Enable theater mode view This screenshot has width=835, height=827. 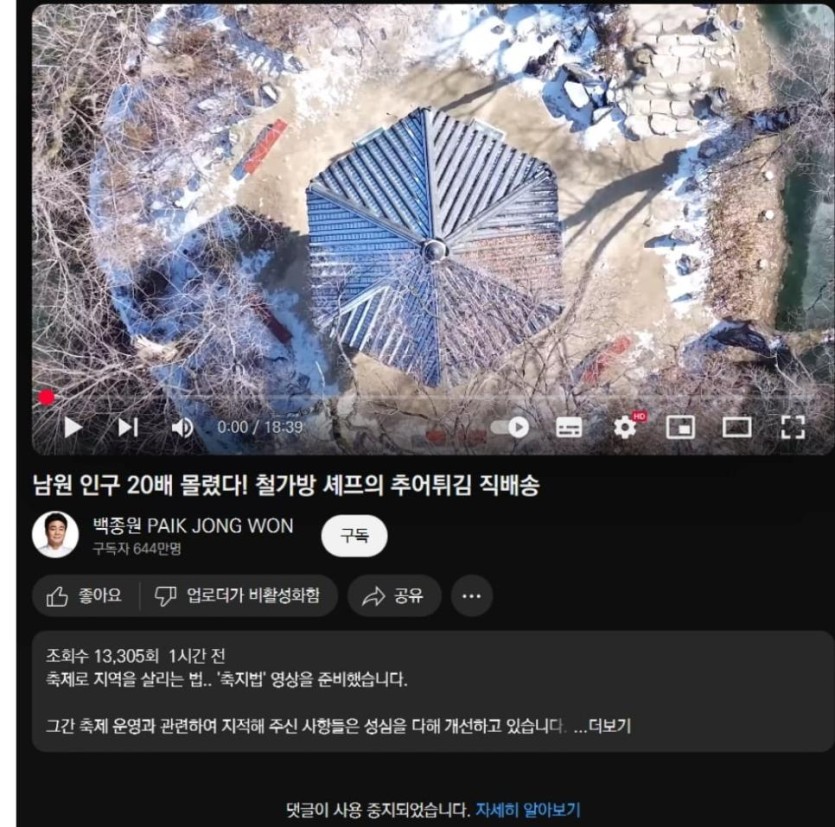pos(737,427)
